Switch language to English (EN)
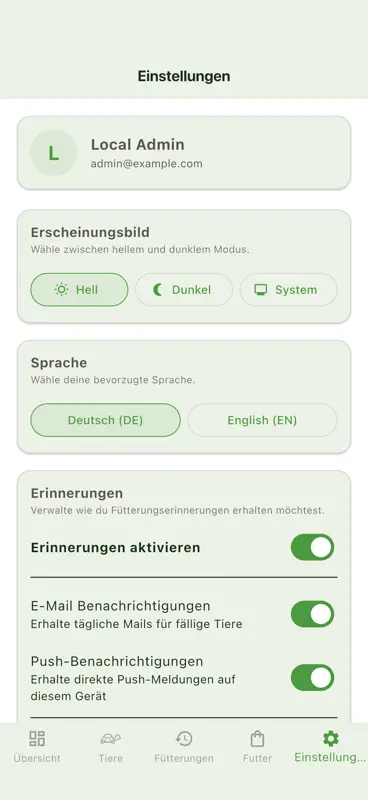The width and height of the screenshot is (368, 800). [x=262, y=420]
